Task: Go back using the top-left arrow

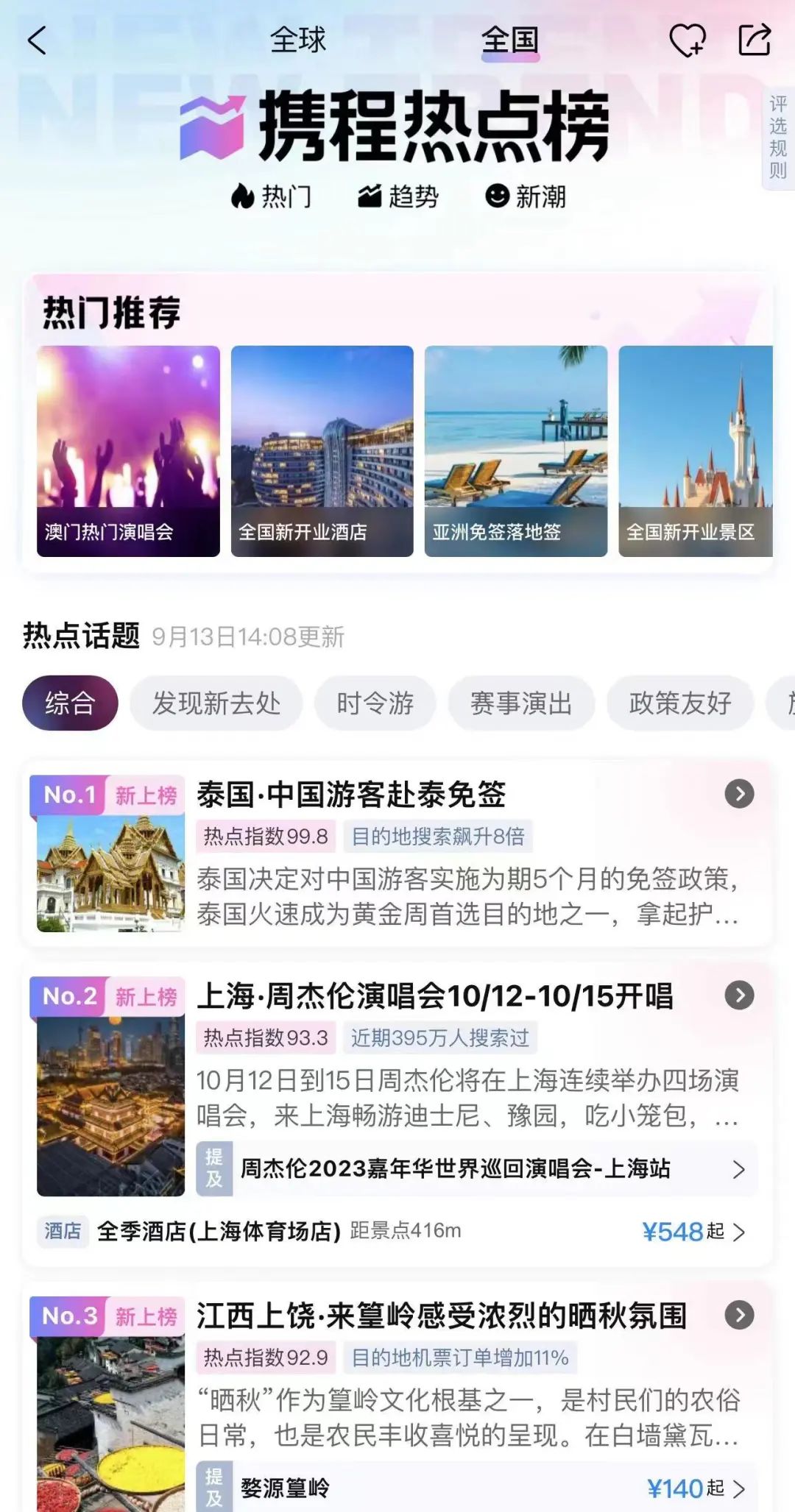Action: [37, 40]
